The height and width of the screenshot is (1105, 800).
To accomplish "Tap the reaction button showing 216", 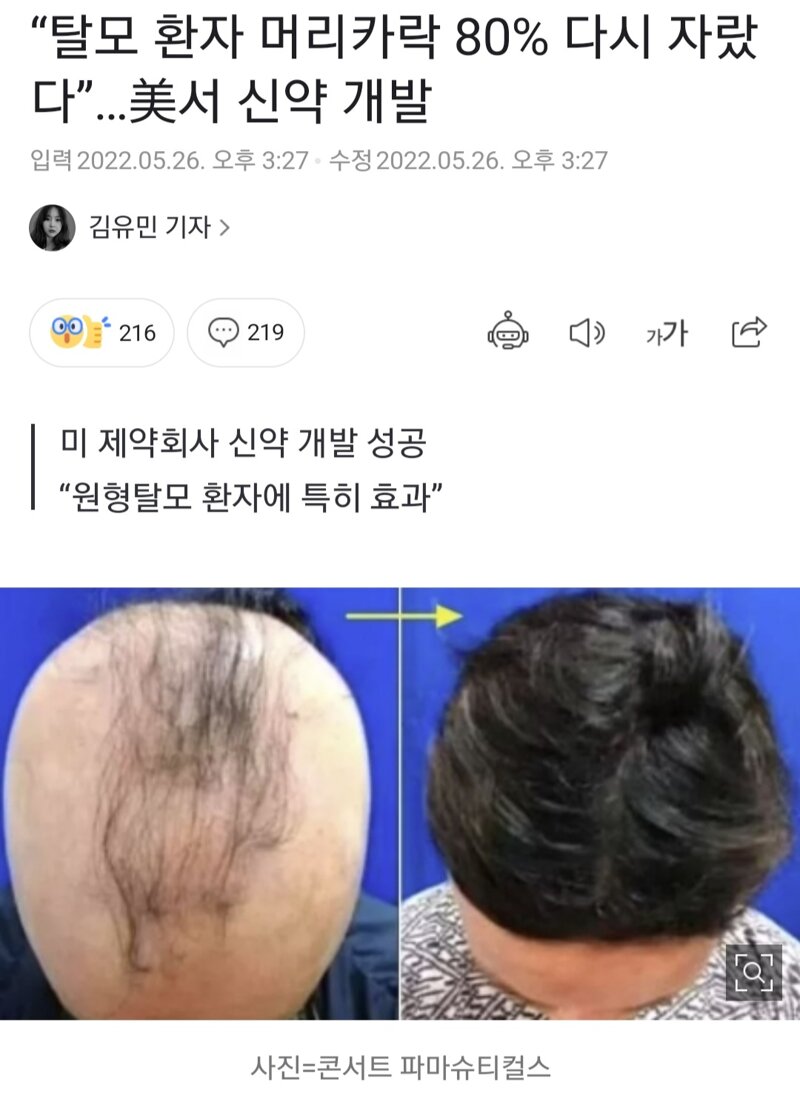I will coord(102,332).
